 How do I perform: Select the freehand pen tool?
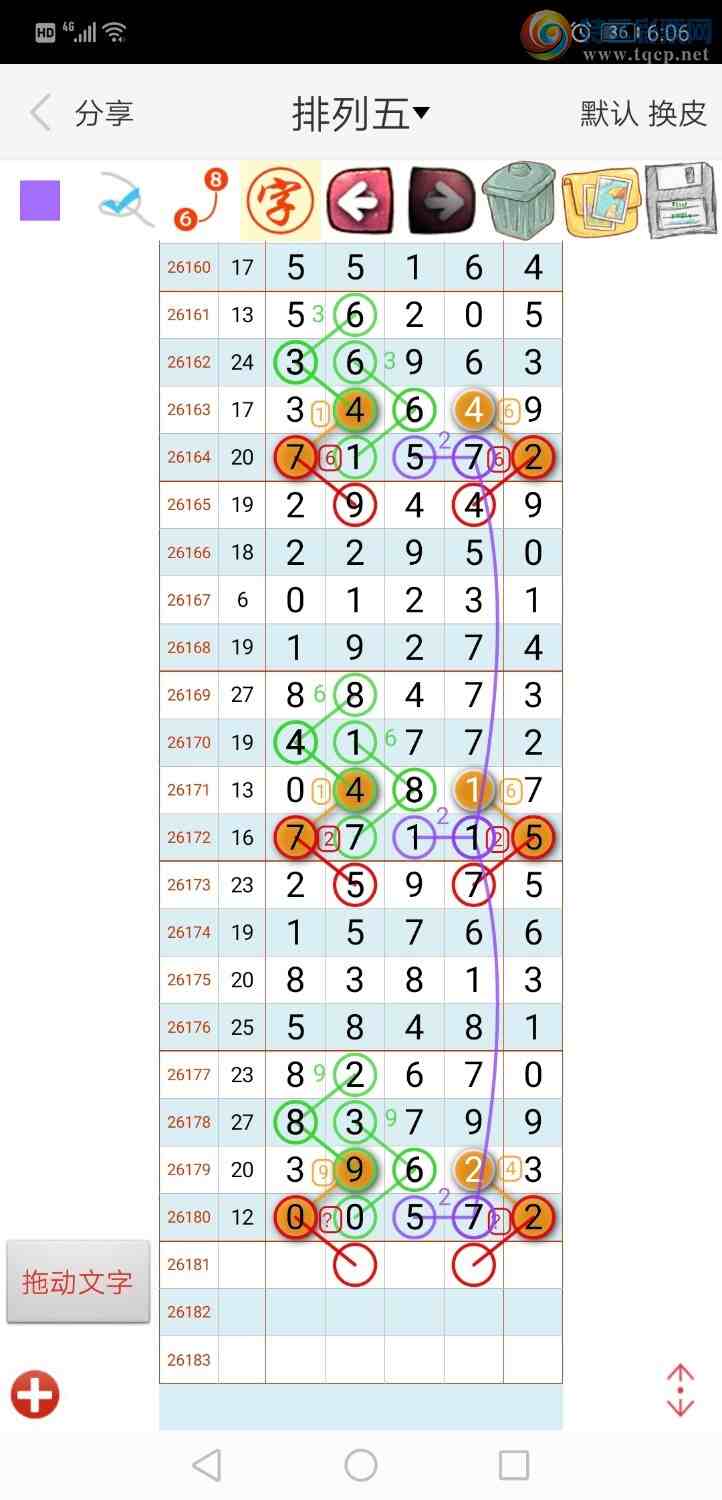click(124, 200)
